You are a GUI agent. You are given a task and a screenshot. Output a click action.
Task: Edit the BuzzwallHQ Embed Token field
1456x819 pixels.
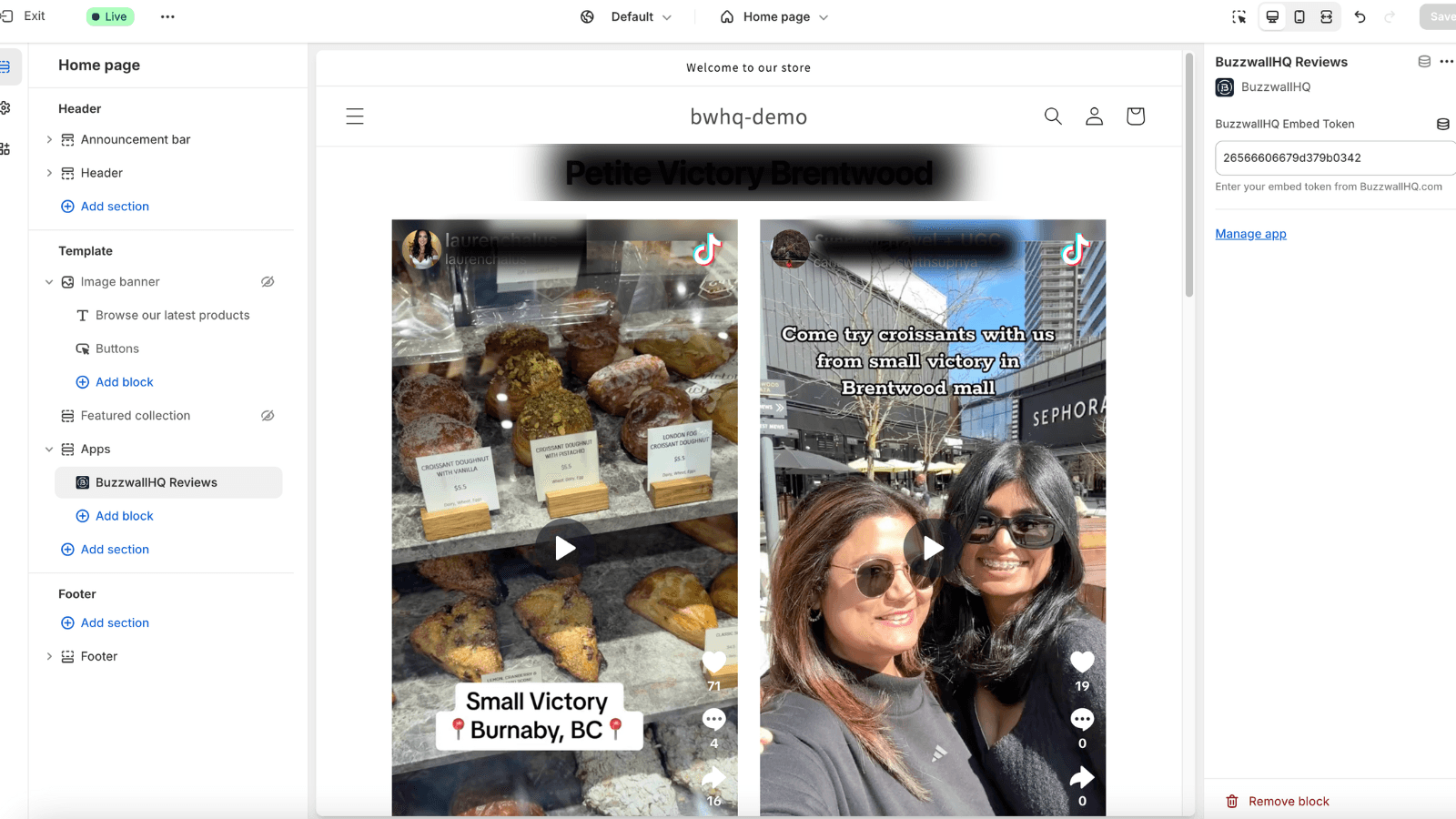[1329, 157]
